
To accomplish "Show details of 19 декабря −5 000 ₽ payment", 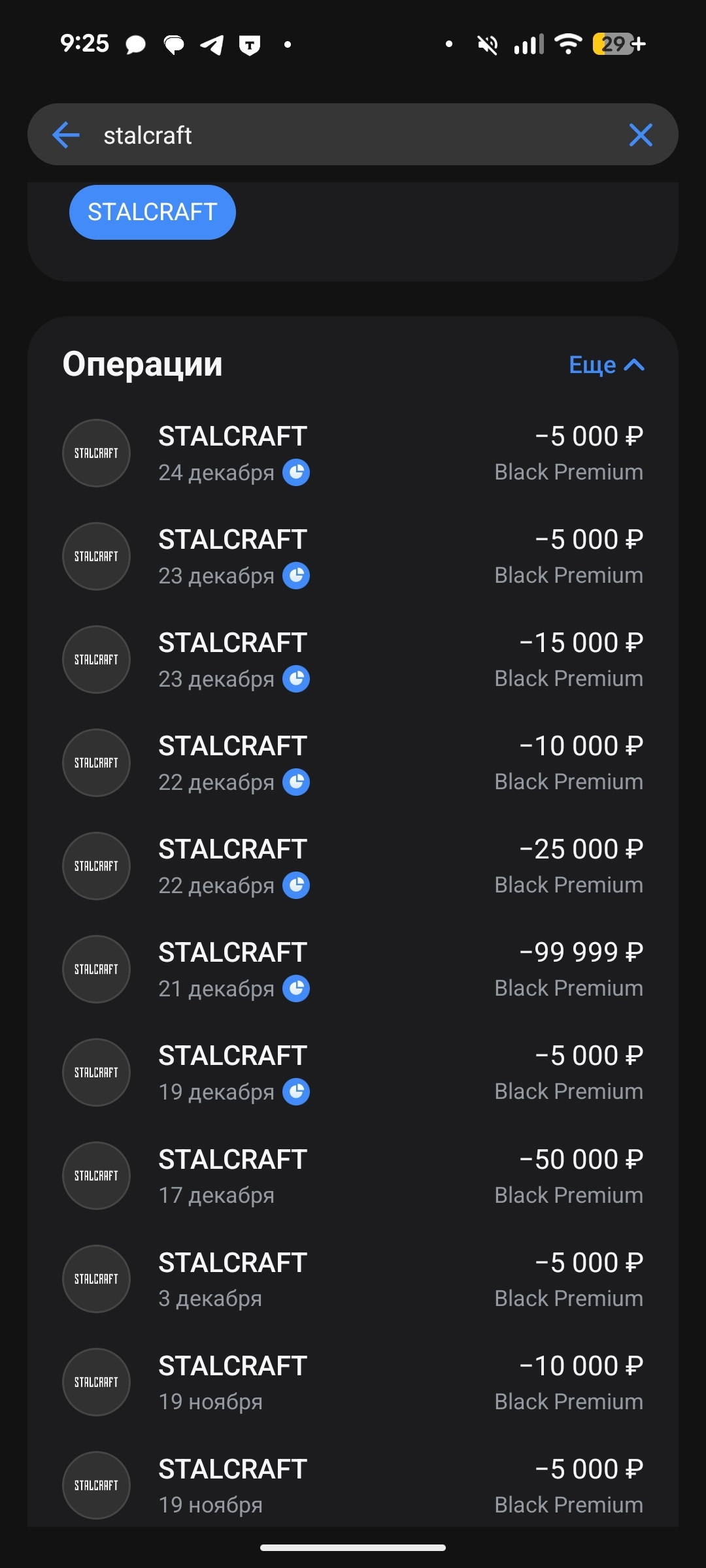I will pos(353,1073).
